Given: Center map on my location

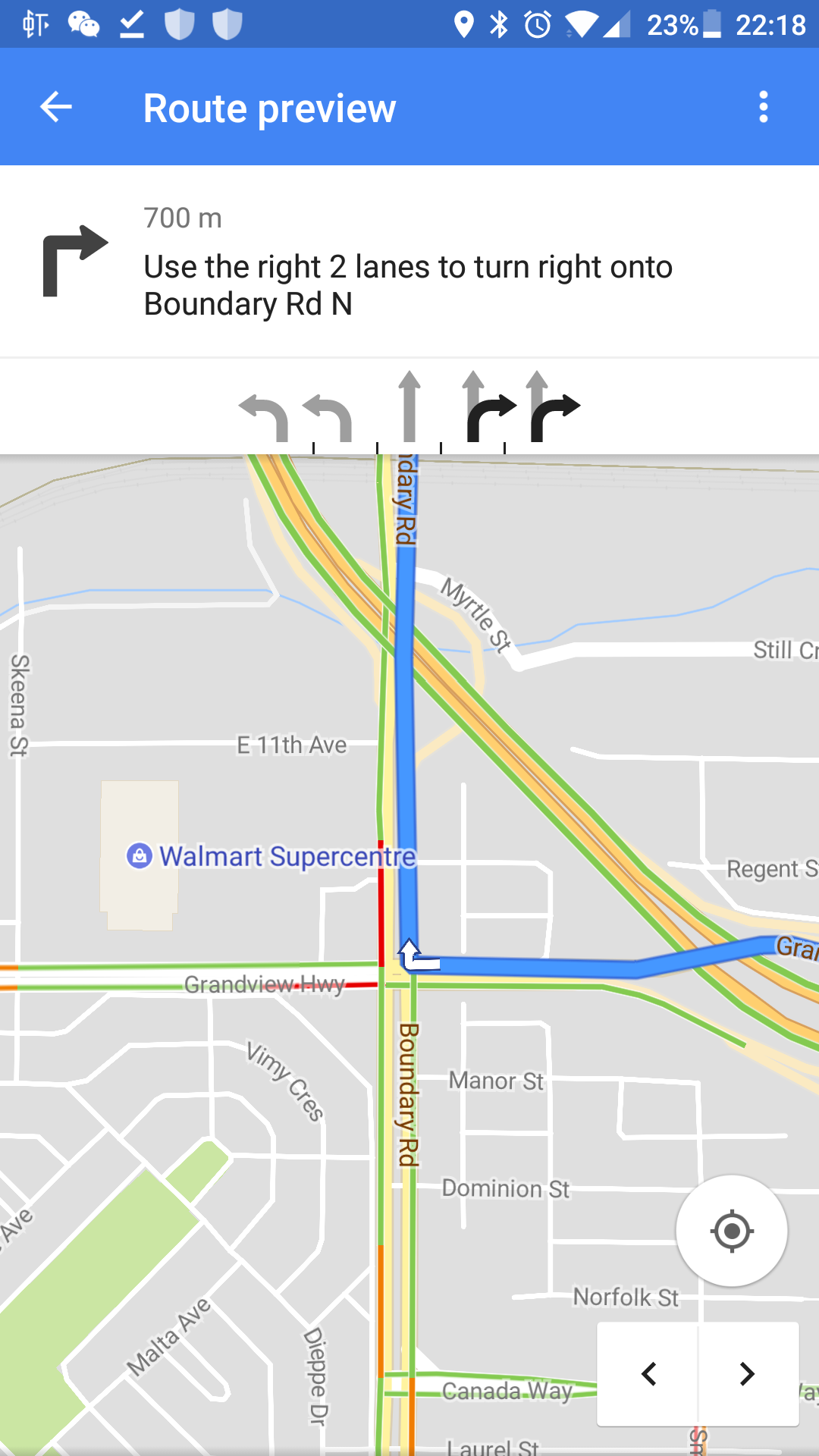Looking at the screenshot, I should click(x=731, y=1231).
